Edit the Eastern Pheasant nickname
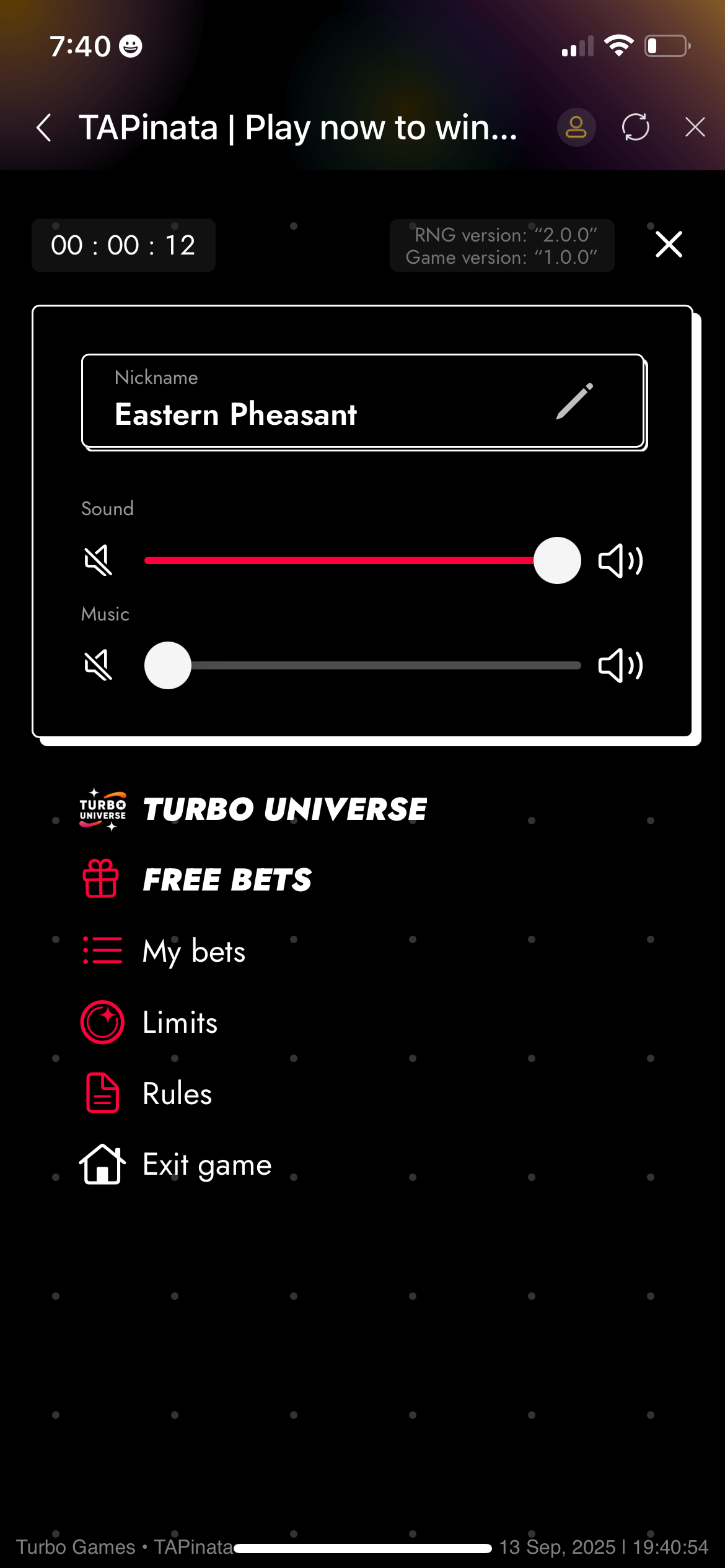The height and width of the screenshot is (1568, 725). point(574,401)
